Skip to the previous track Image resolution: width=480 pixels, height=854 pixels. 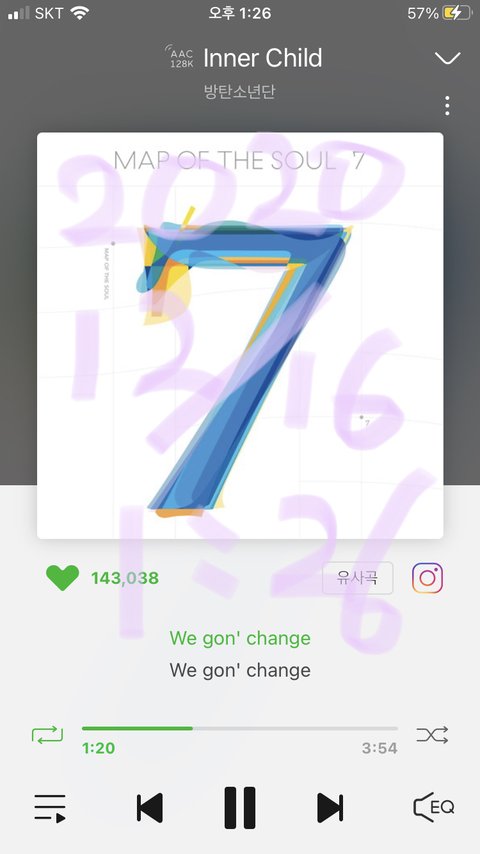[149, 807]
